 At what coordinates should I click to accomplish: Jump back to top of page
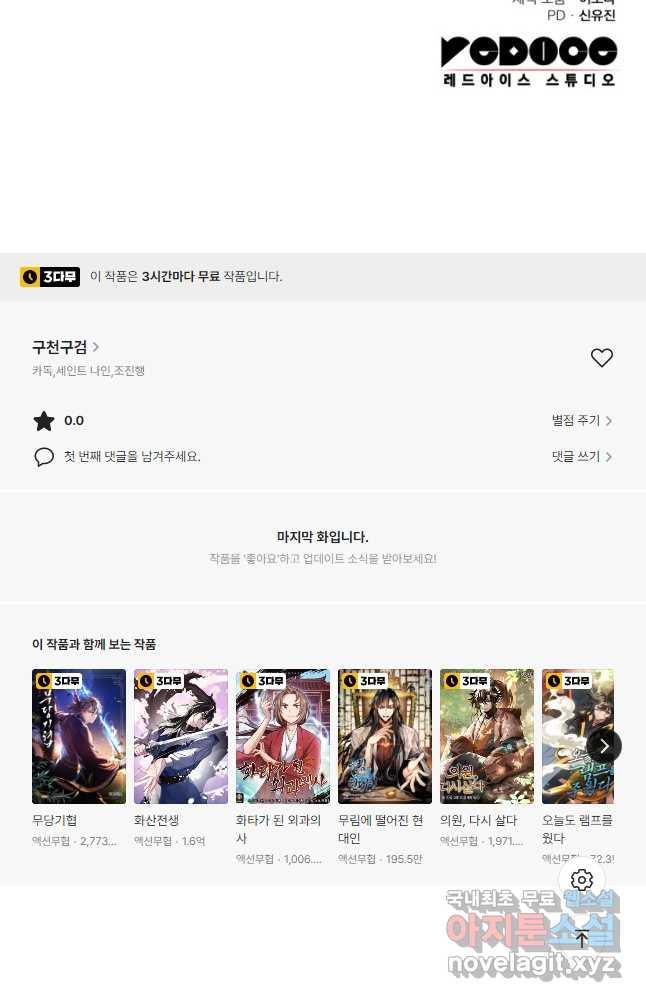coord(582,939)
